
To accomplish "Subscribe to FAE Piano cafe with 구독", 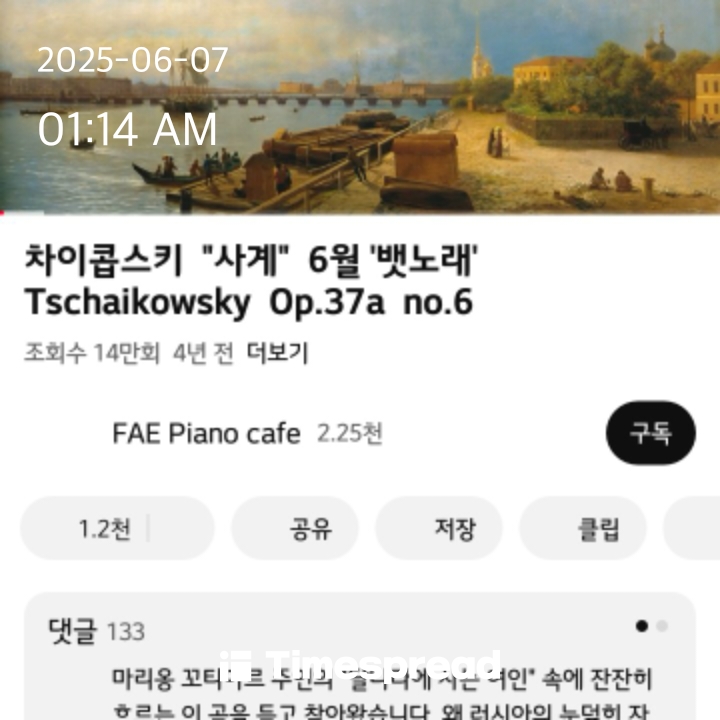I will pos(649,434).
